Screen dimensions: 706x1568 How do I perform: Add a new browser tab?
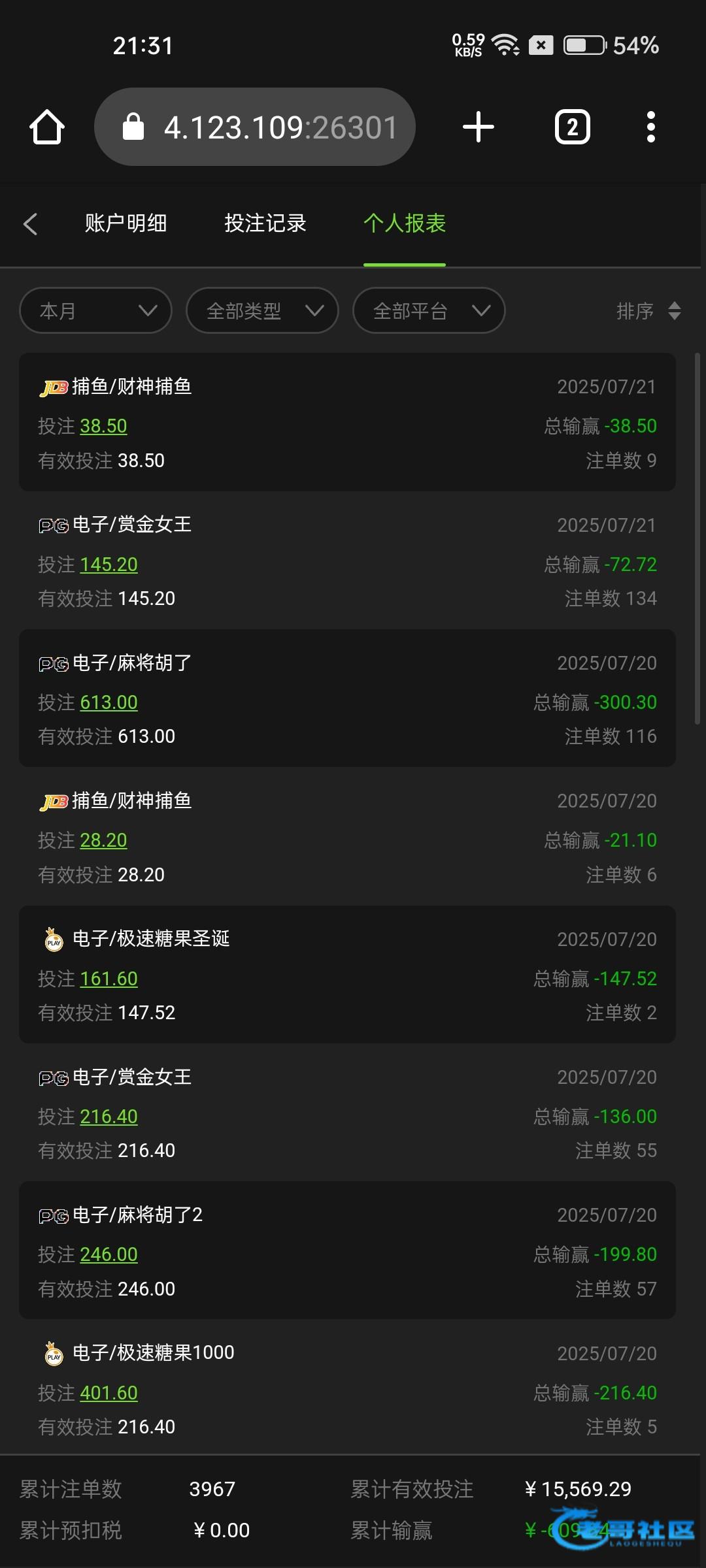tap(479, 127)
